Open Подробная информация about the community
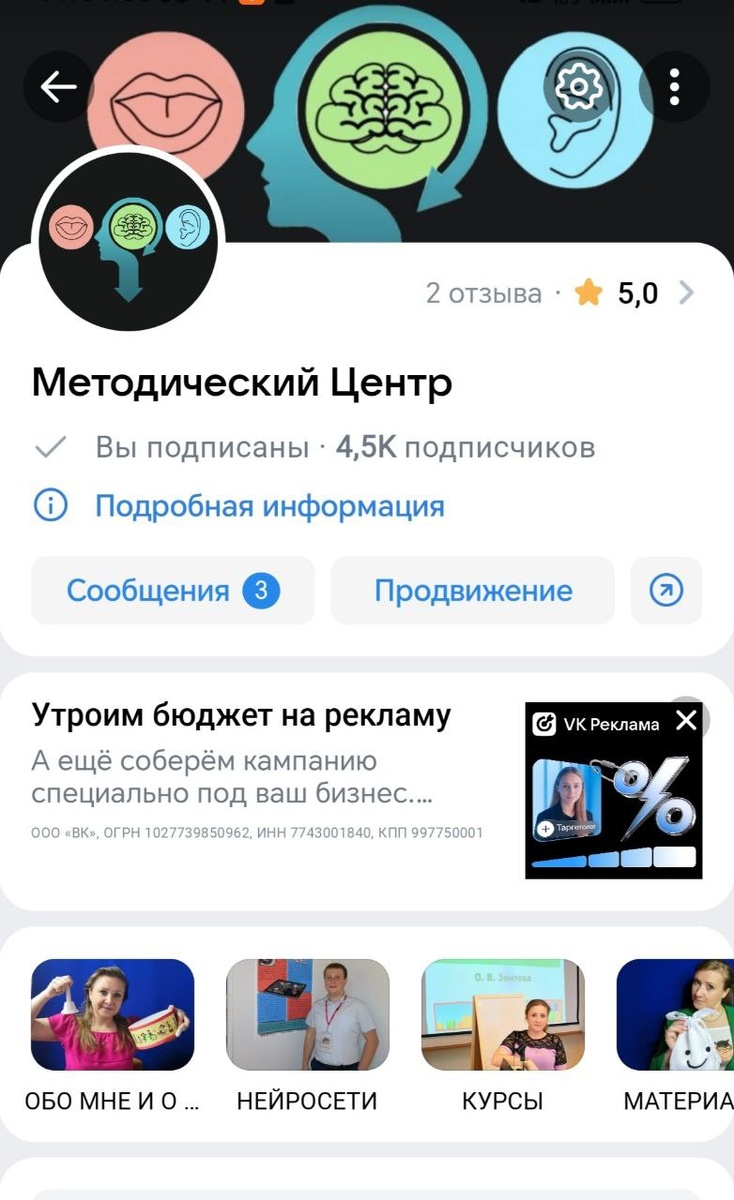 click(269, 506)
